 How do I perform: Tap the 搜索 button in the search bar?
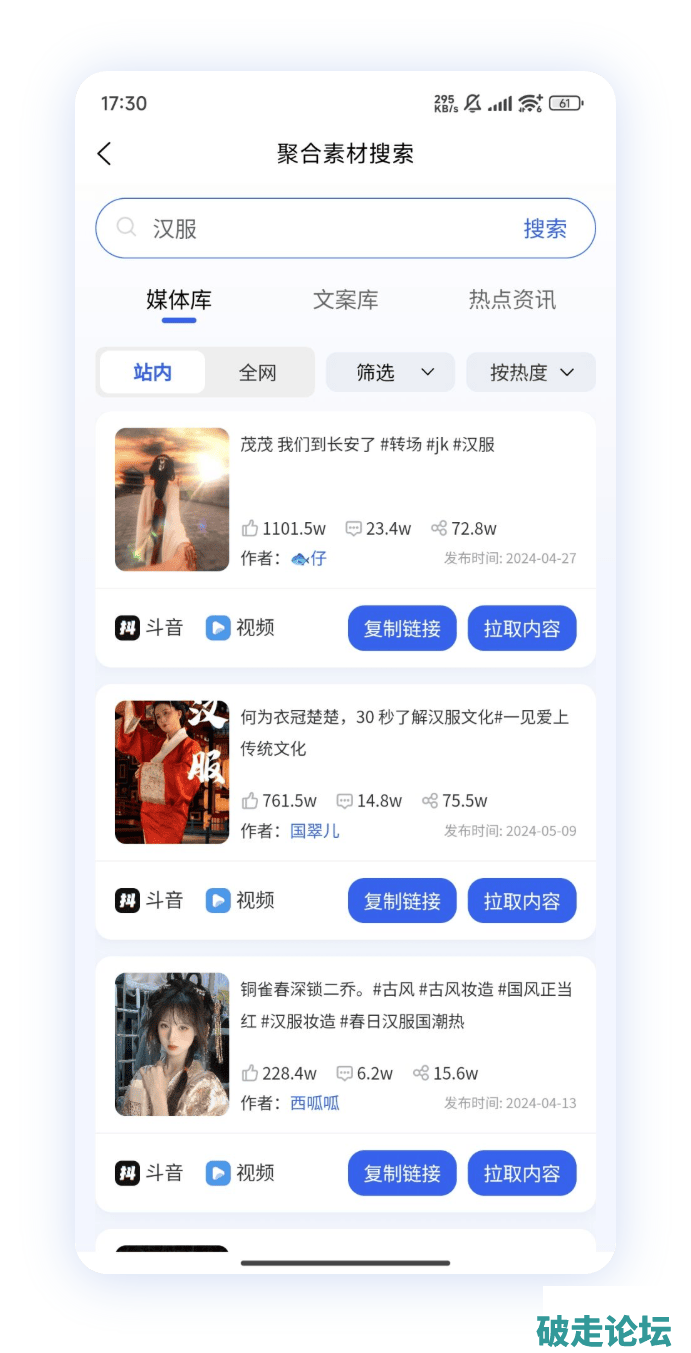(x=545, y=229)
